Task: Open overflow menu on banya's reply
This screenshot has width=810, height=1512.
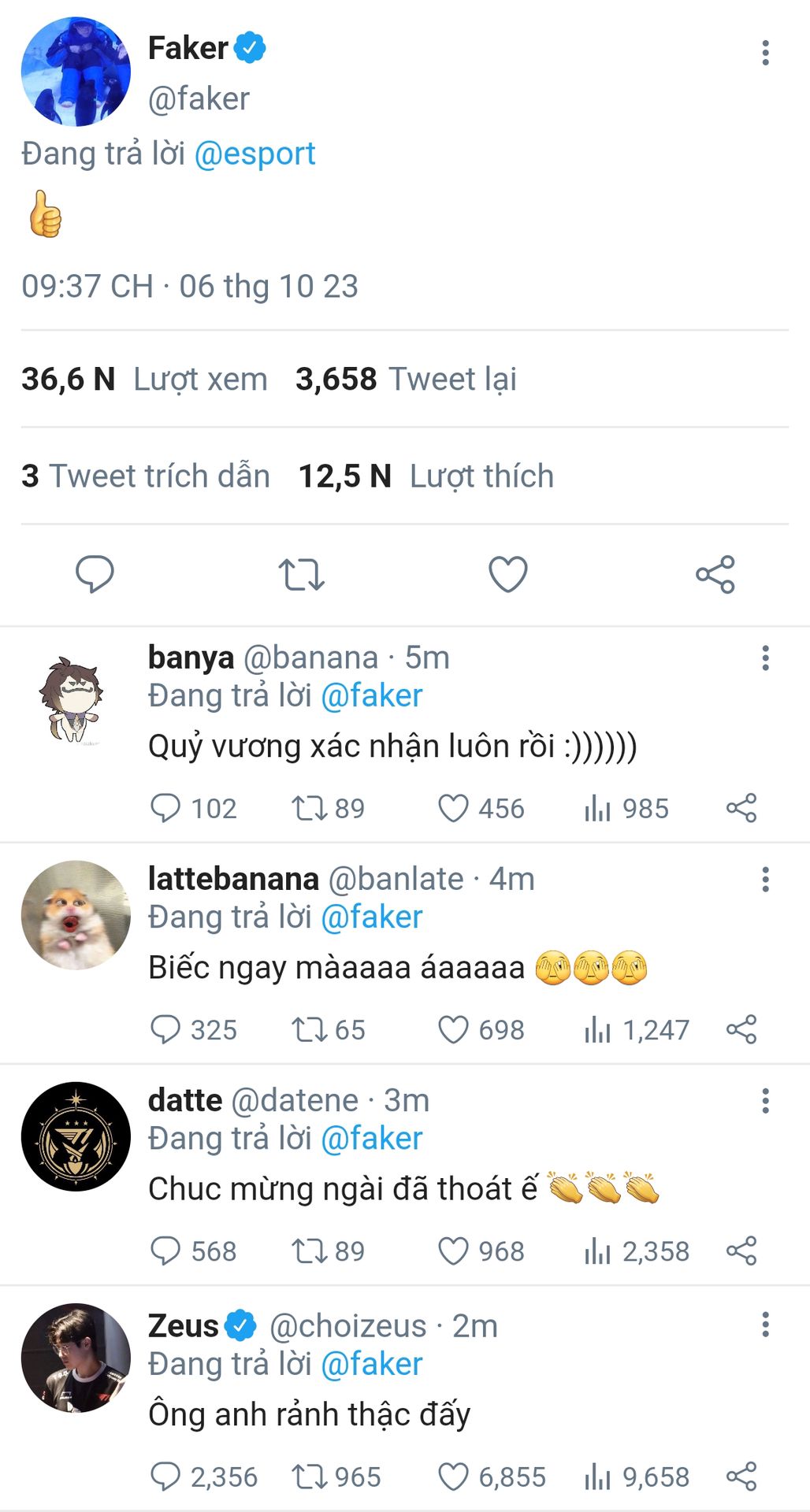Action: click(x=765, y=658)
